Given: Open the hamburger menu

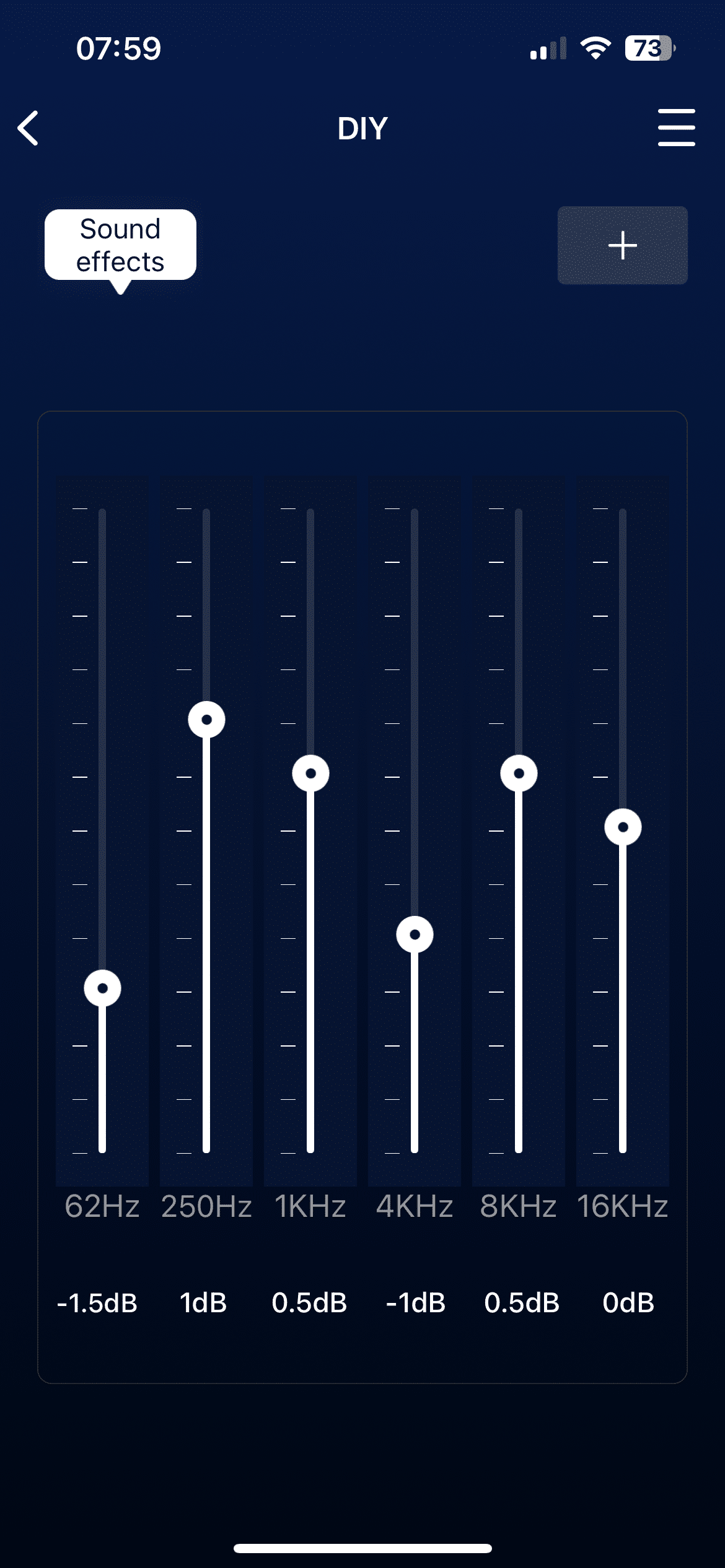Looking at the screenshot, I should tap(676, 128).
